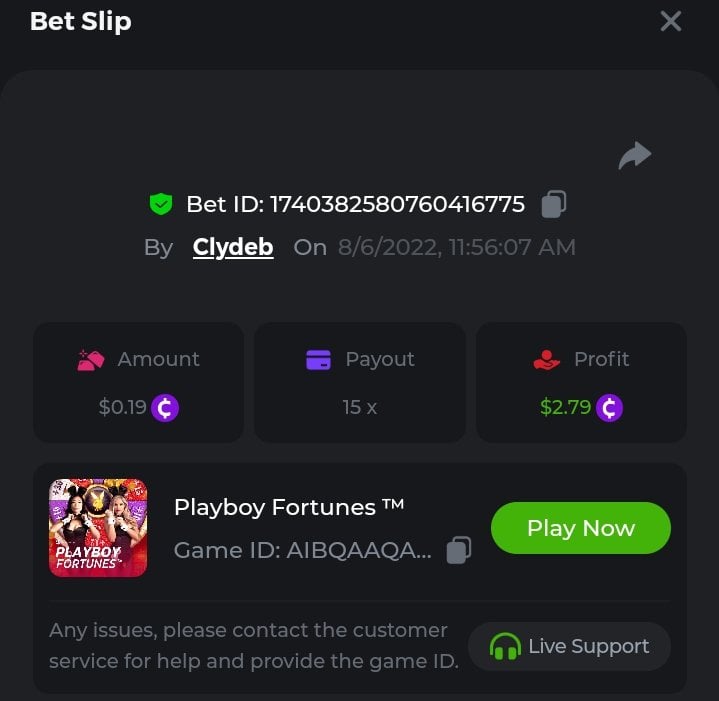Image resolution: width=719 pixels, height=701 pixels.
Task: Copy the Bet ID number
Action: (x=553, y=204)
